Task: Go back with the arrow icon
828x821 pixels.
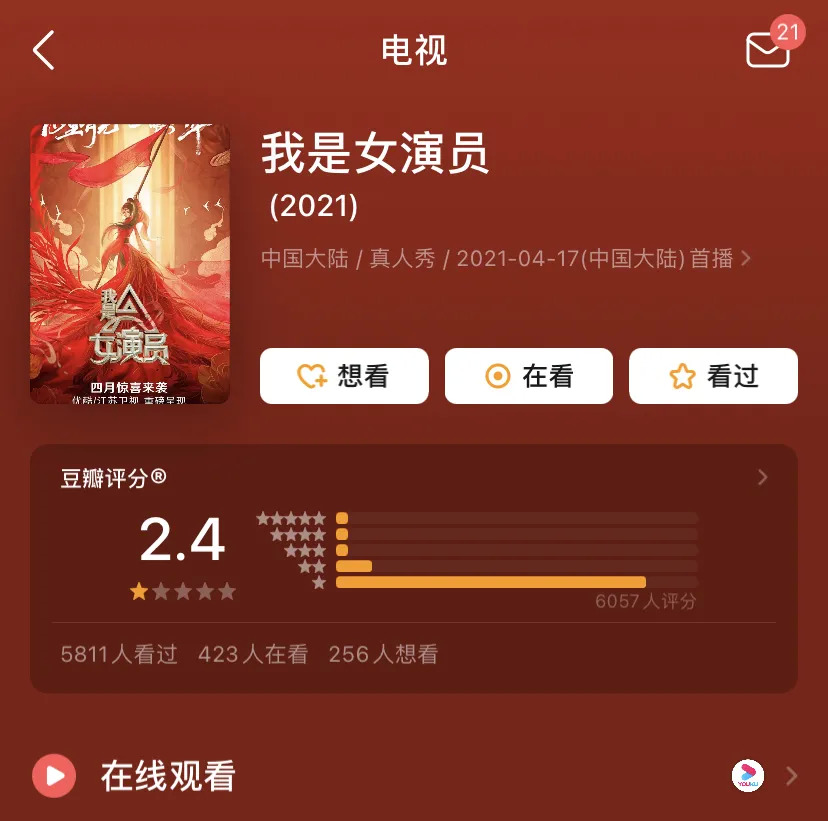Action: pyautogui.click(x=44, y=50)
